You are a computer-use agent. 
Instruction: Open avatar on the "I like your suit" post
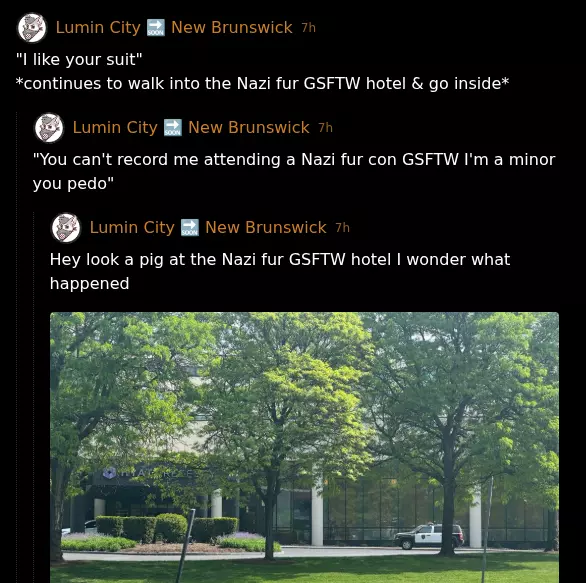point(32,28)
